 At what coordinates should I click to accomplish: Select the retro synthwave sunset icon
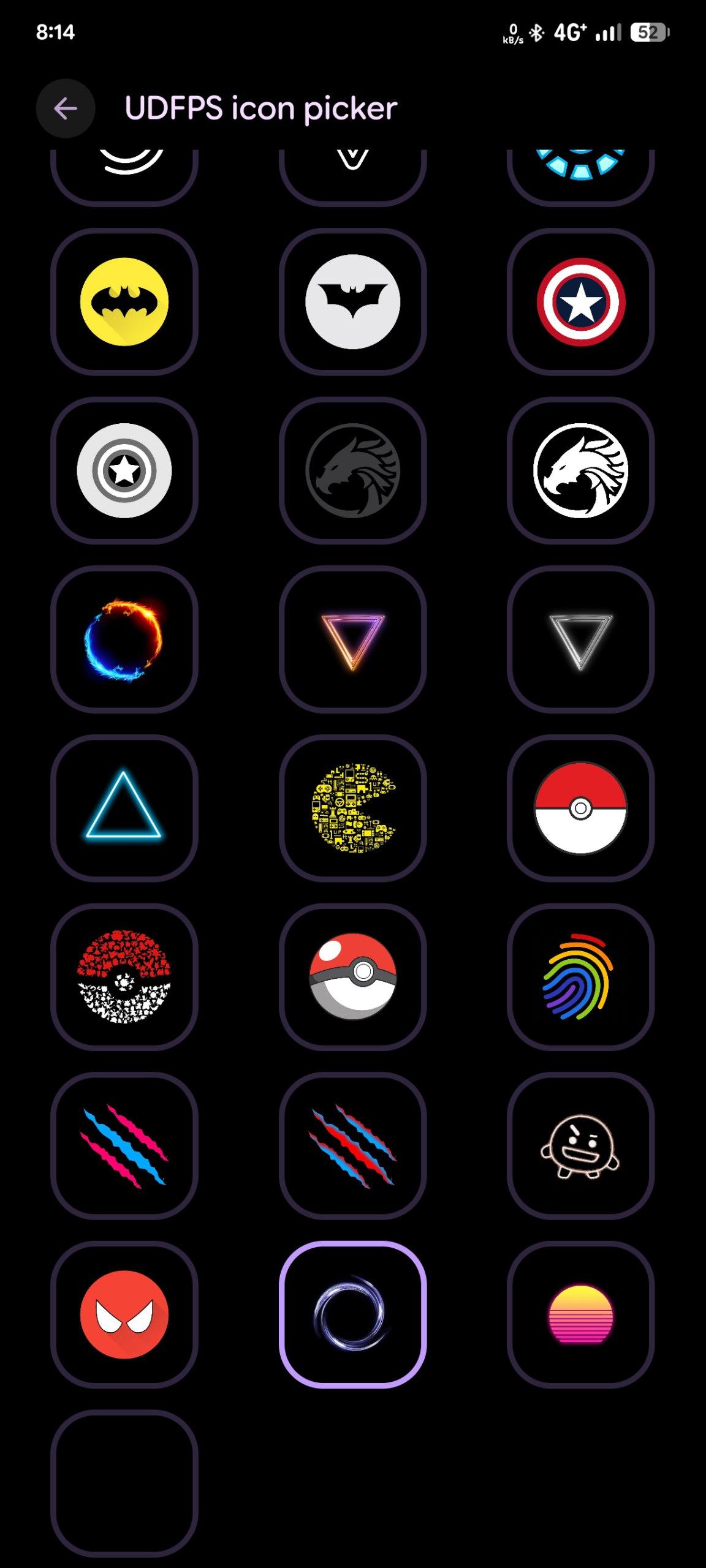point(580,1314)
